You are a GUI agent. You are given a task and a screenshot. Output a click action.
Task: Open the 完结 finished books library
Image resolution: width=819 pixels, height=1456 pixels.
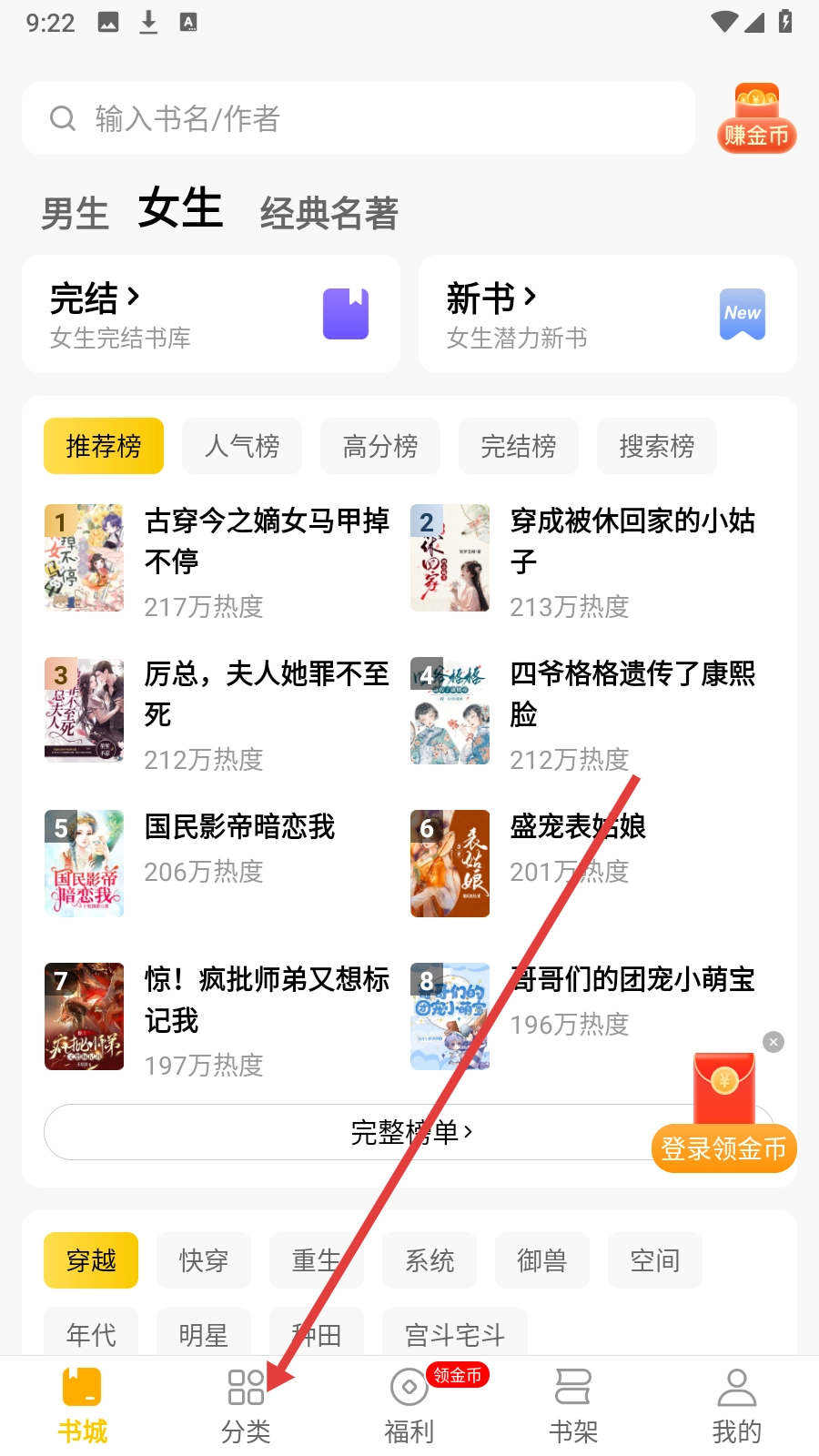pos(211,314)
